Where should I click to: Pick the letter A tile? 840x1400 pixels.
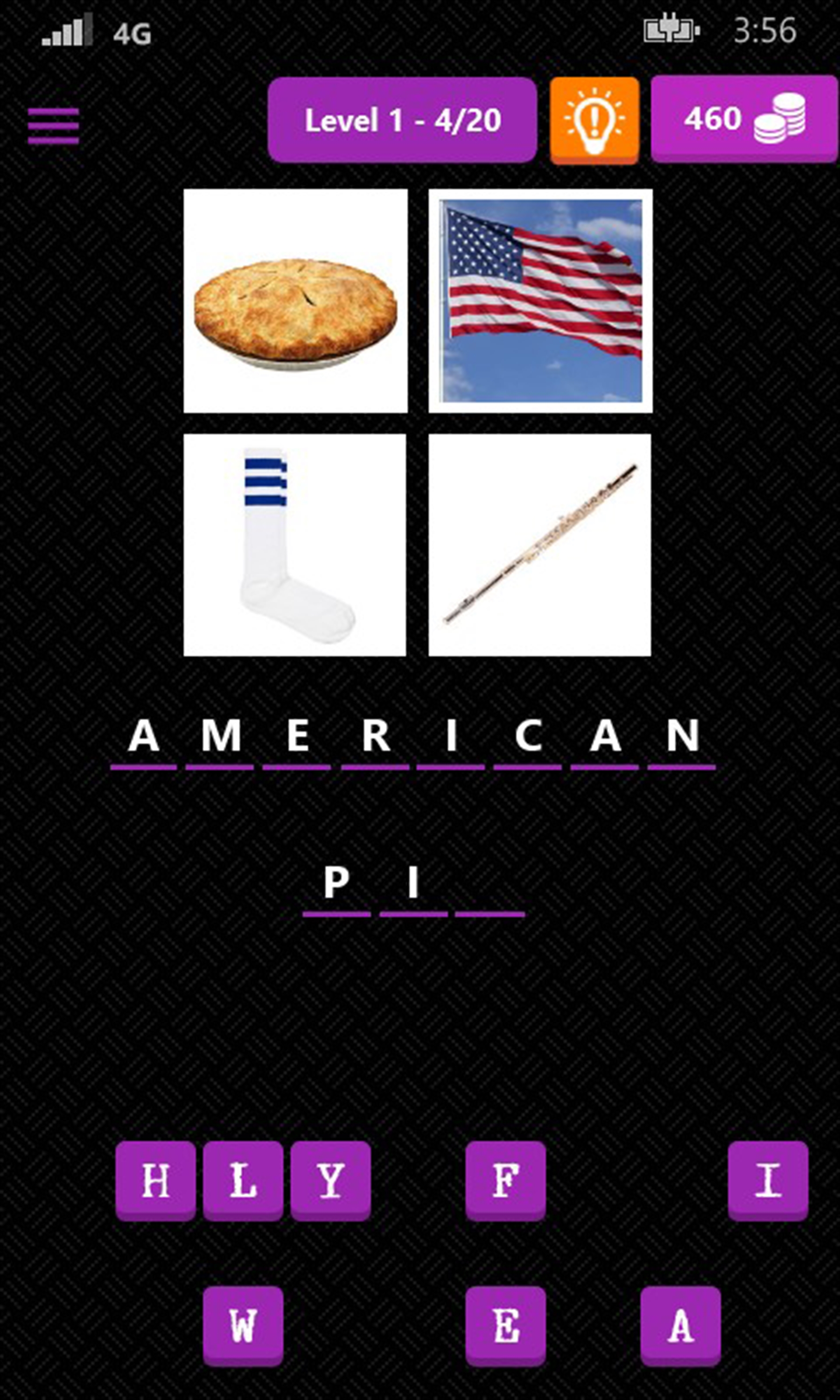coord(680,1325)
